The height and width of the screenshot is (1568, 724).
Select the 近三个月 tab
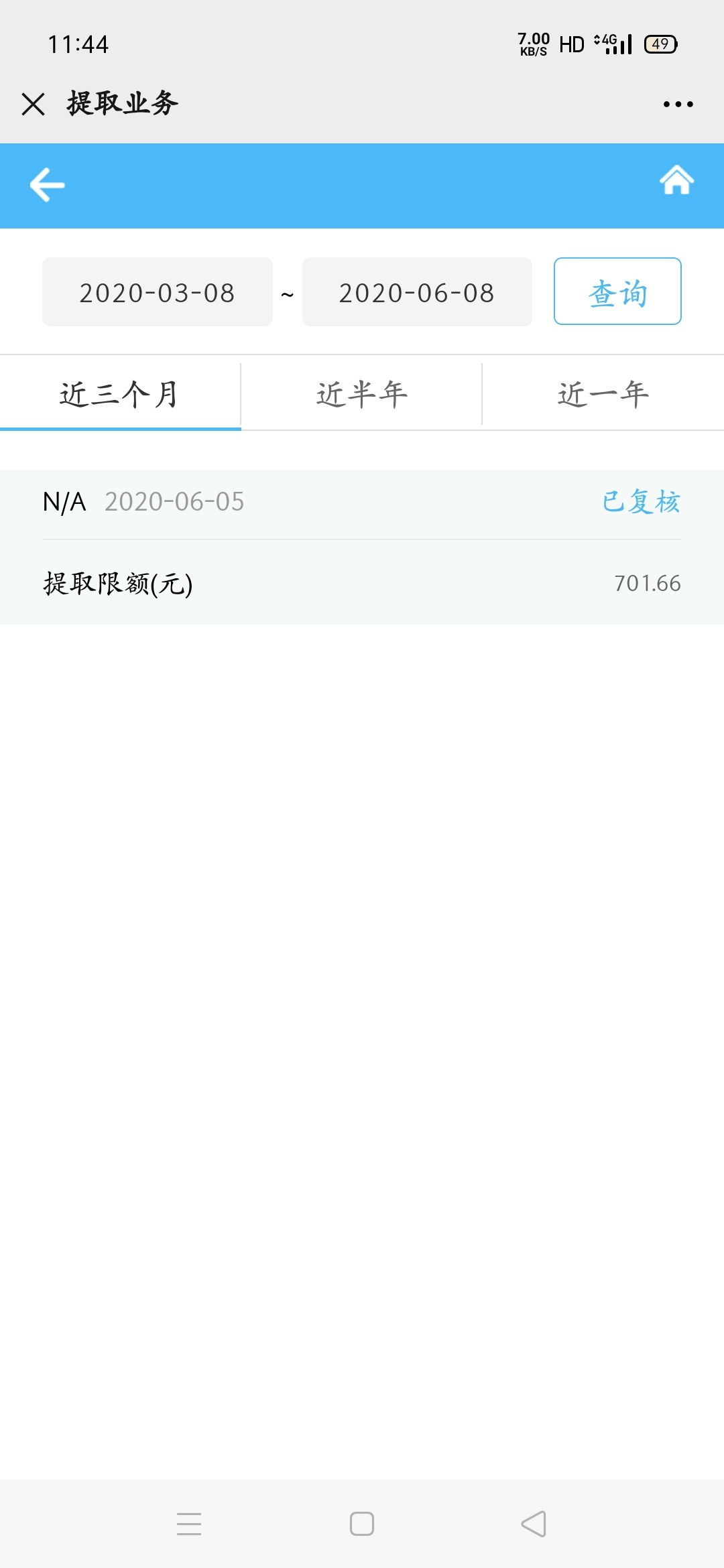pyautogui.click(x=120, y=395)
